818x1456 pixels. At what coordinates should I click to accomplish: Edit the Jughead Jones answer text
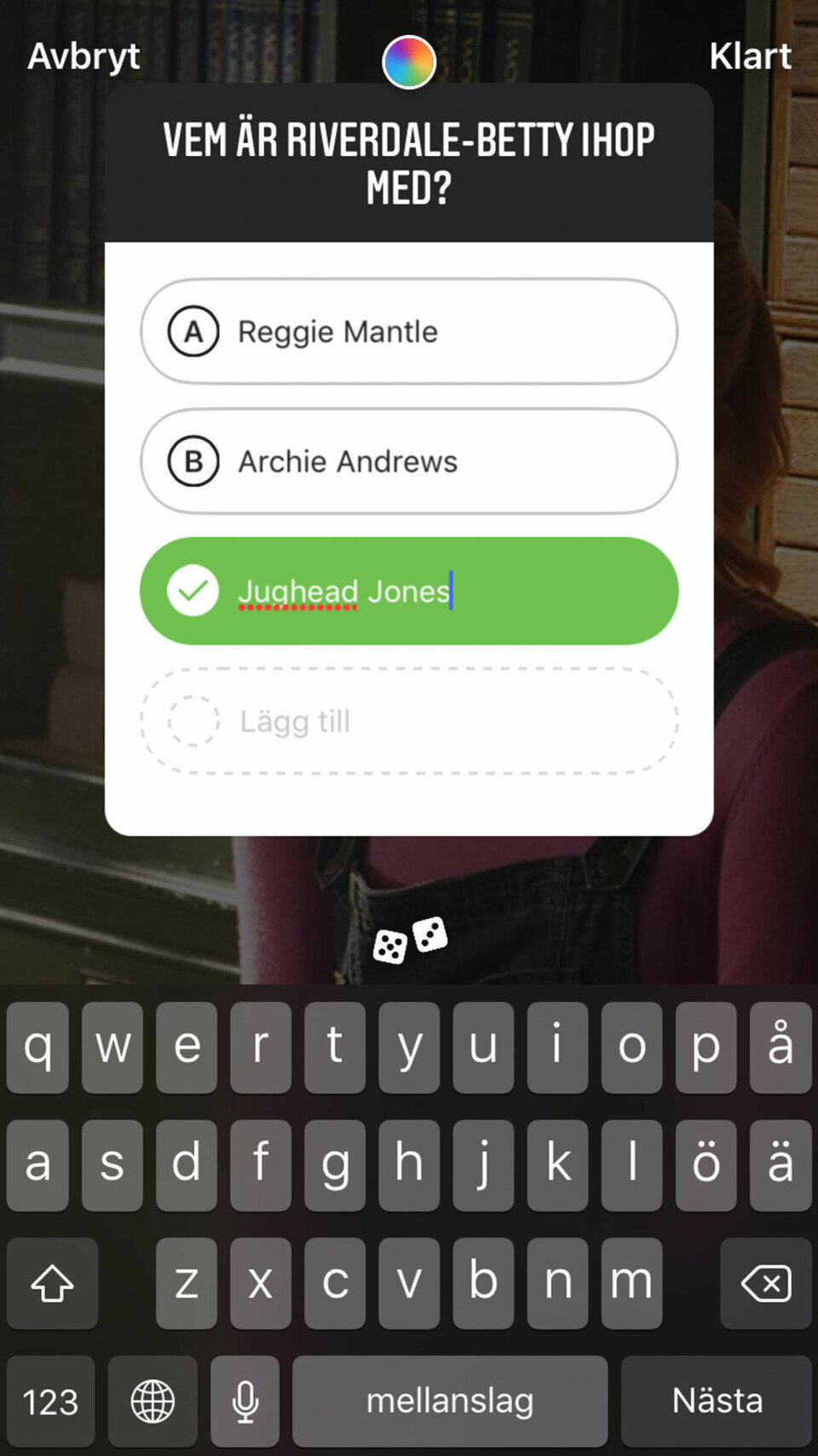344,592
